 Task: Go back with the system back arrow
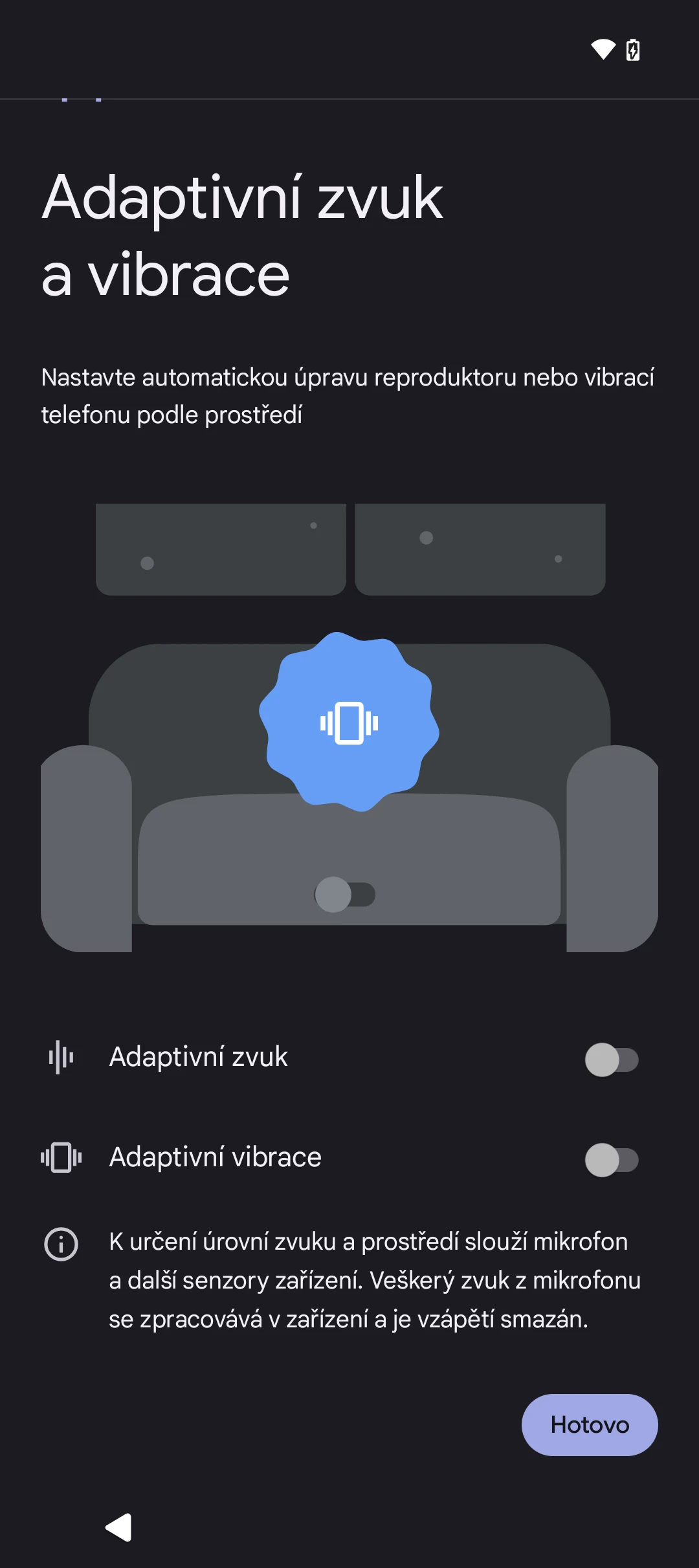118,1527
